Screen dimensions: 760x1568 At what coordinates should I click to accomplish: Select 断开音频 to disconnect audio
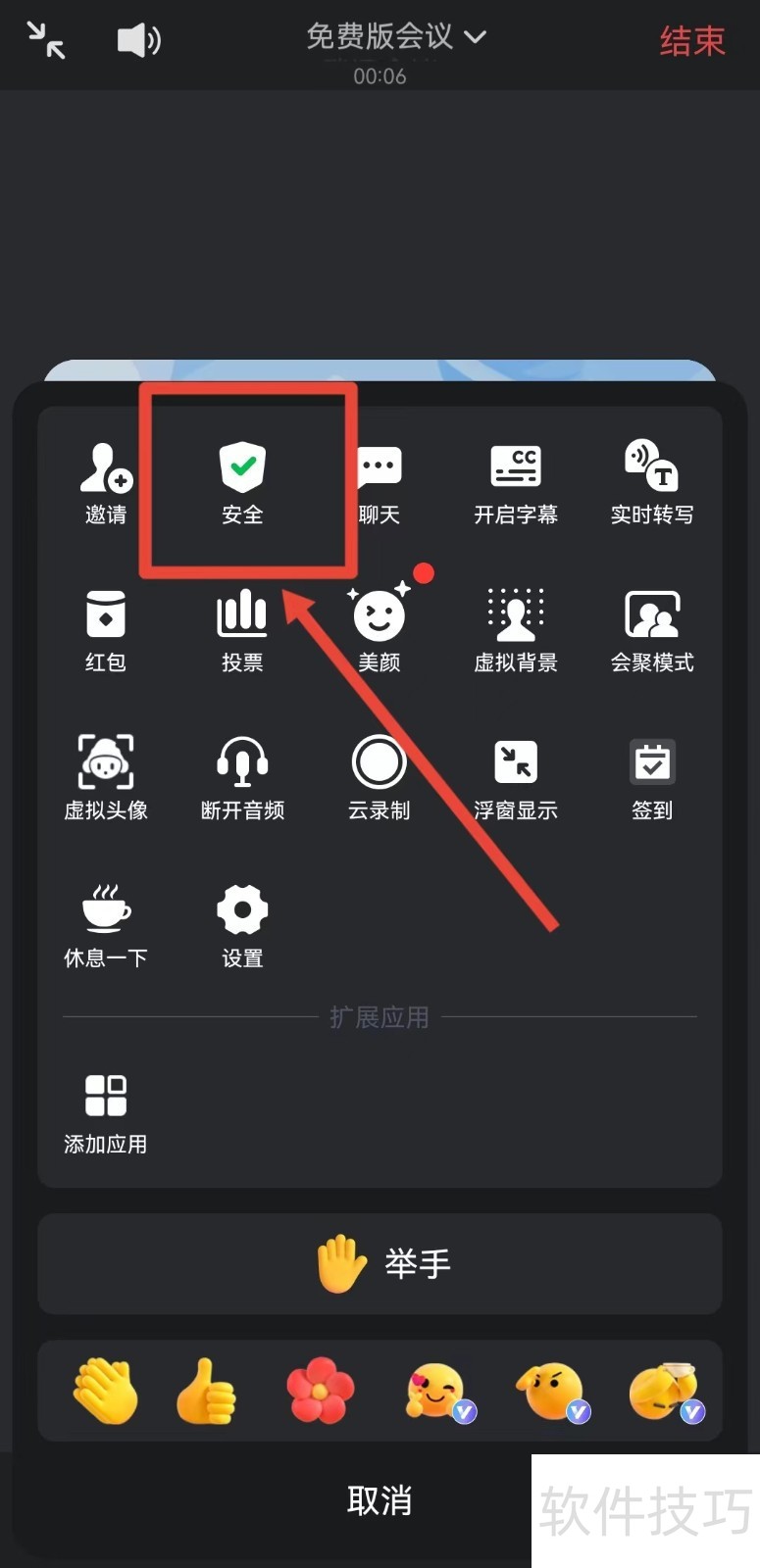[x=242, y=778]
